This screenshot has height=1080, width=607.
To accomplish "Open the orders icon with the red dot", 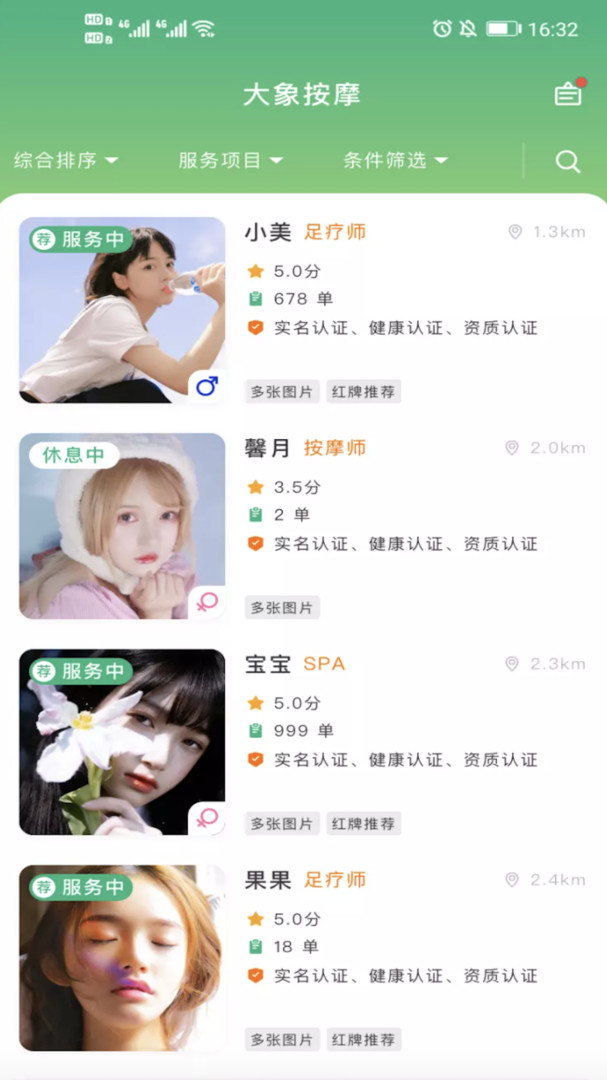I will 568,94.
